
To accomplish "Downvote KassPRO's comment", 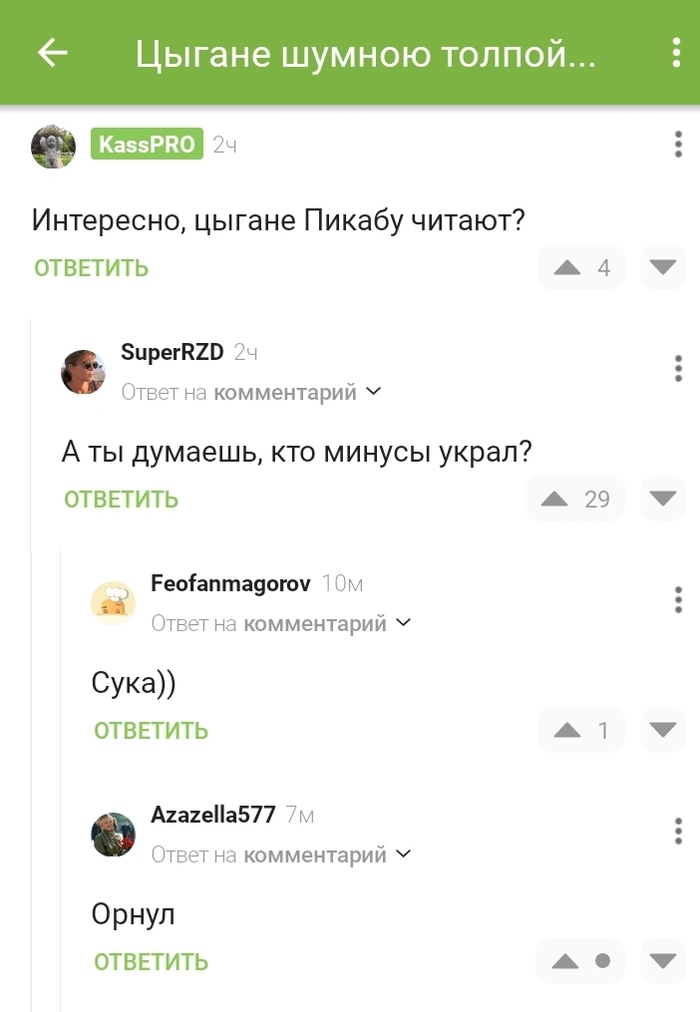I will [662, 268].
